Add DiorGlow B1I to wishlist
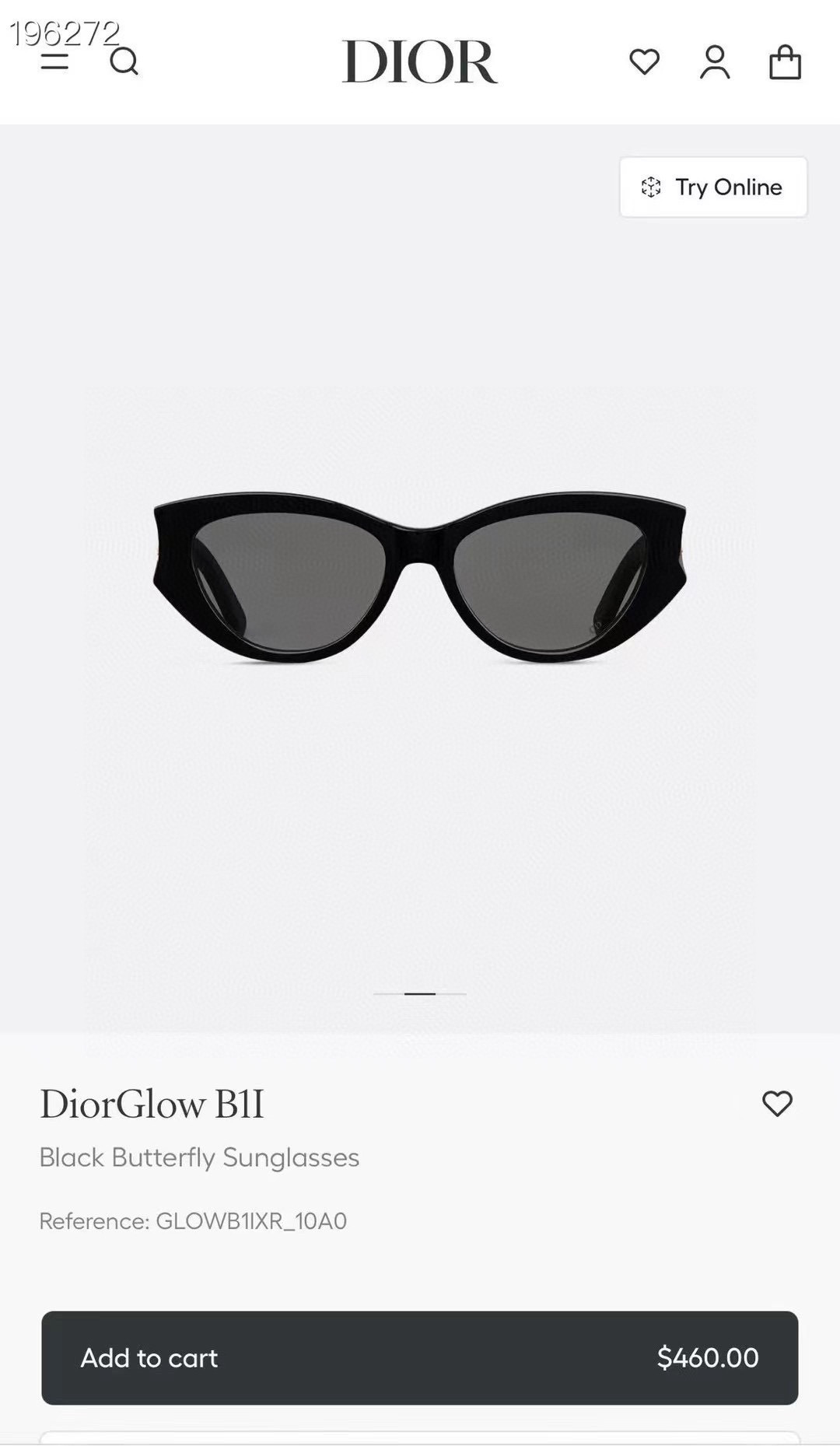The image size is (840, 1446). pyautogui.click(x=777, y=1103)
